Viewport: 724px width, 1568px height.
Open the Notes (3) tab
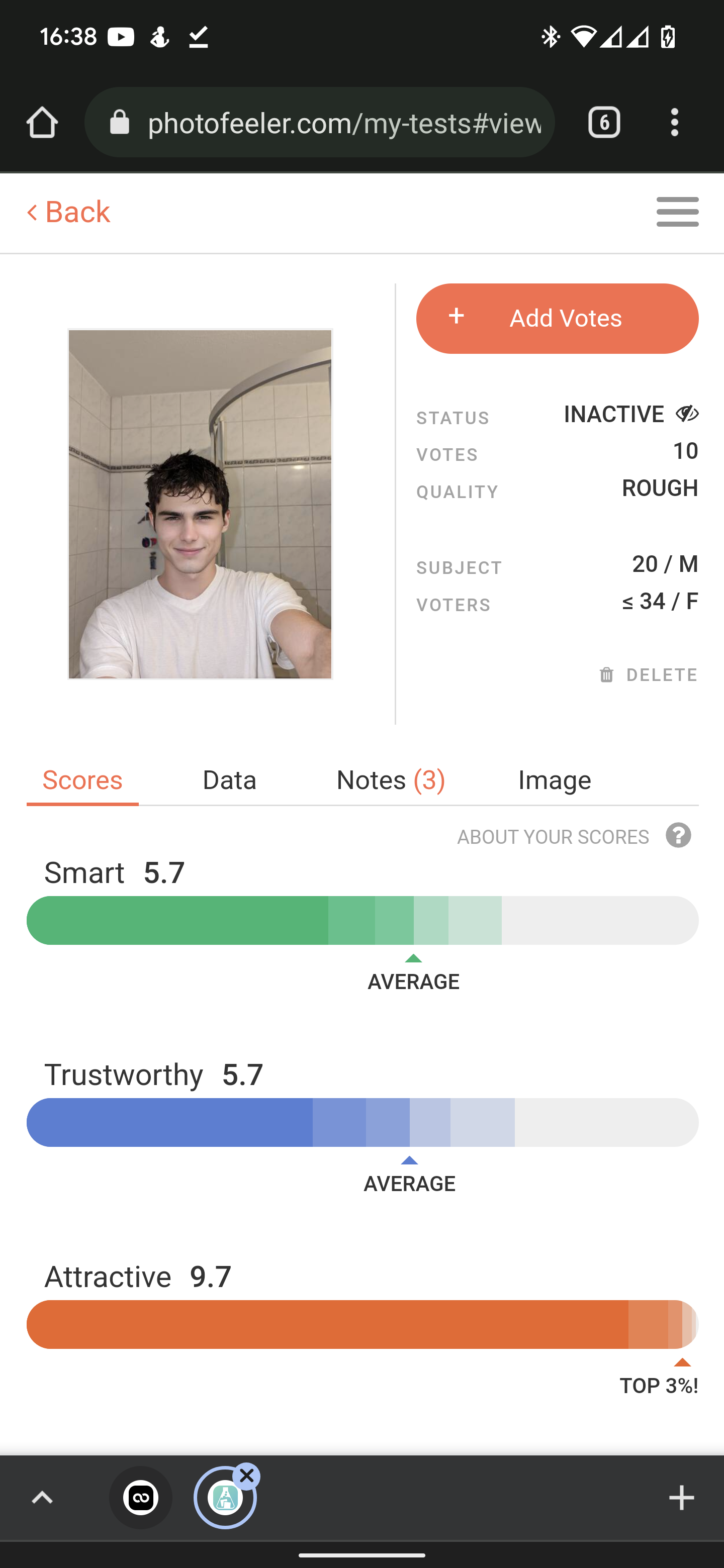click(x=390, y=780)
